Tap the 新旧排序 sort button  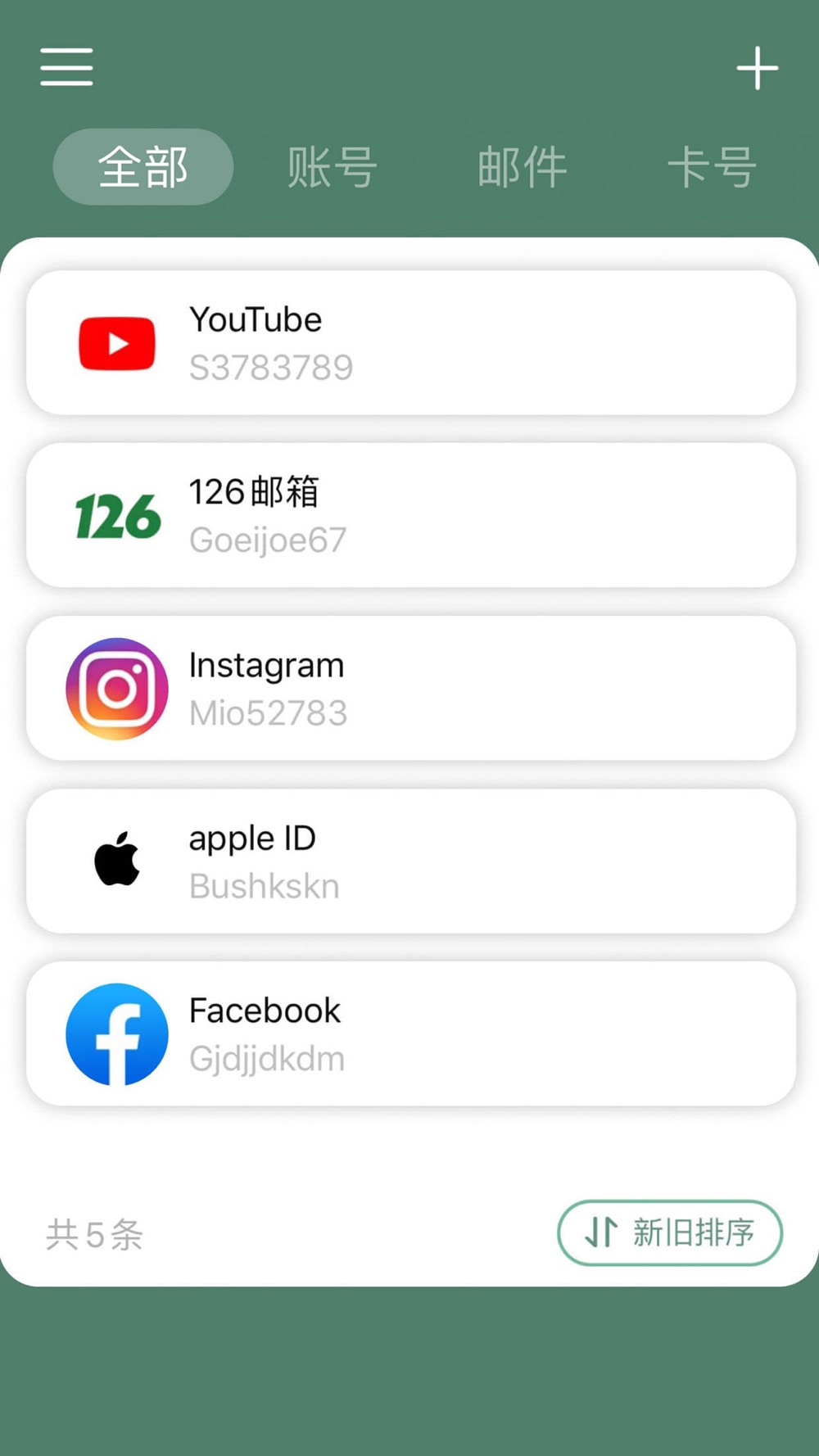tap(670, 1232)
